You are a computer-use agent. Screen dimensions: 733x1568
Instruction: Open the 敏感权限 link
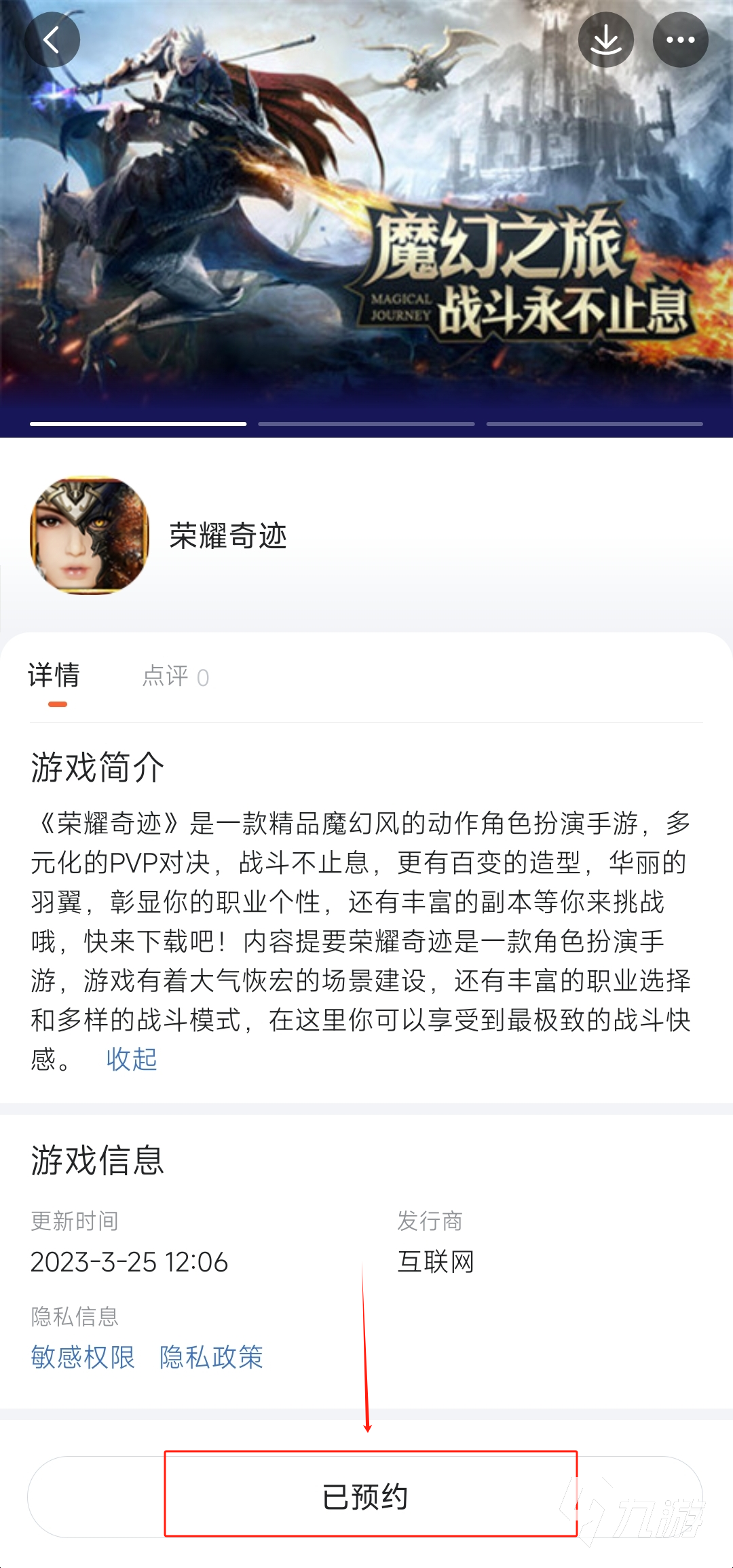pyautogui.click(x=83, y=1357)
